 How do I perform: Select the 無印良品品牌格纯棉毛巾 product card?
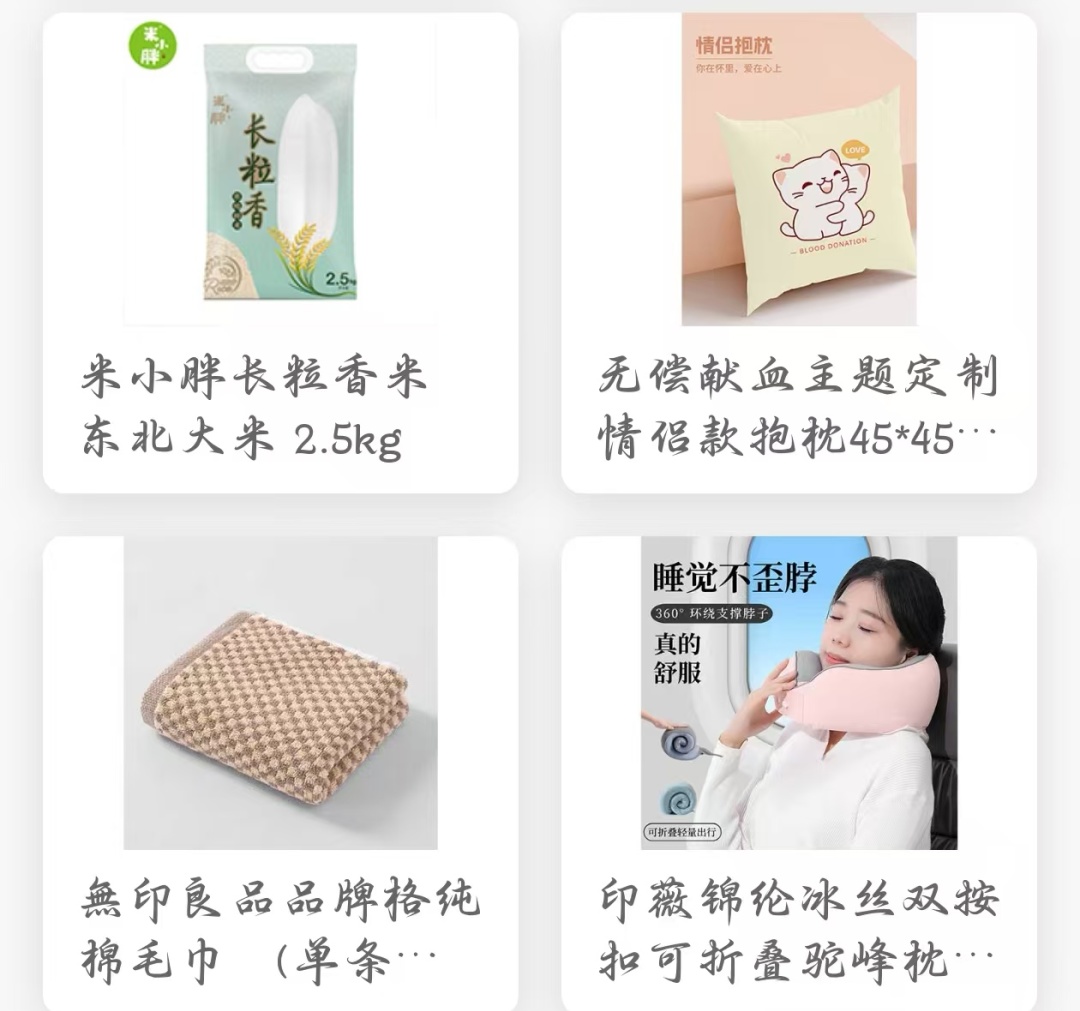tap(280, 770)
